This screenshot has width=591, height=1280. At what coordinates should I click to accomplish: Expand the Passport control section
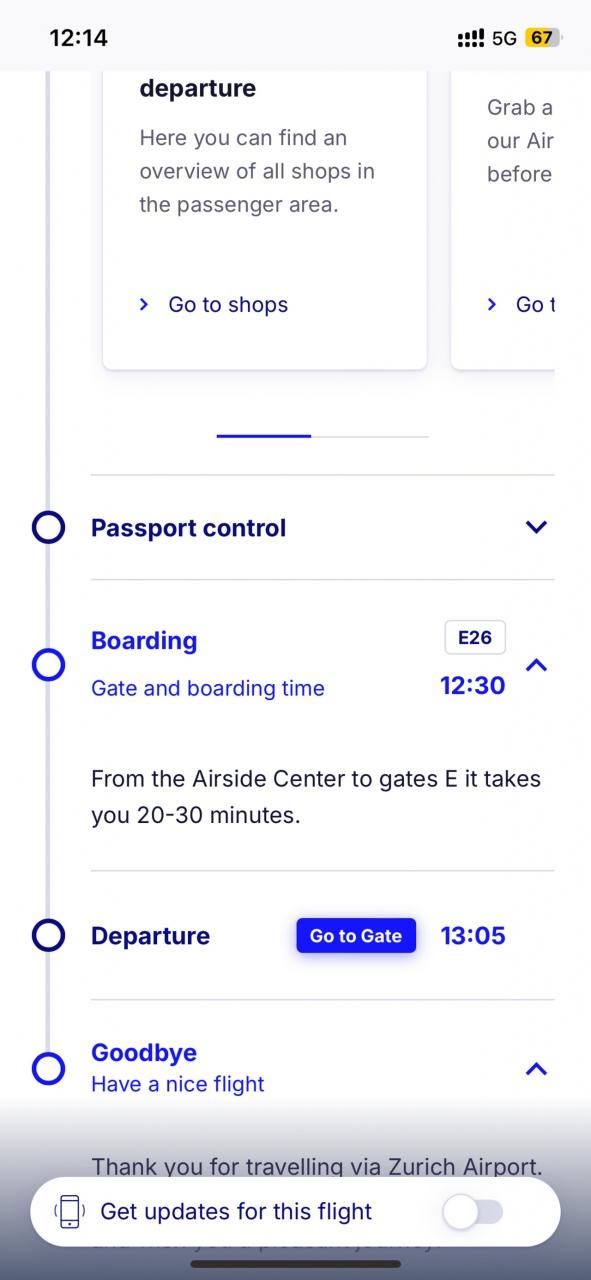point(537,527)
